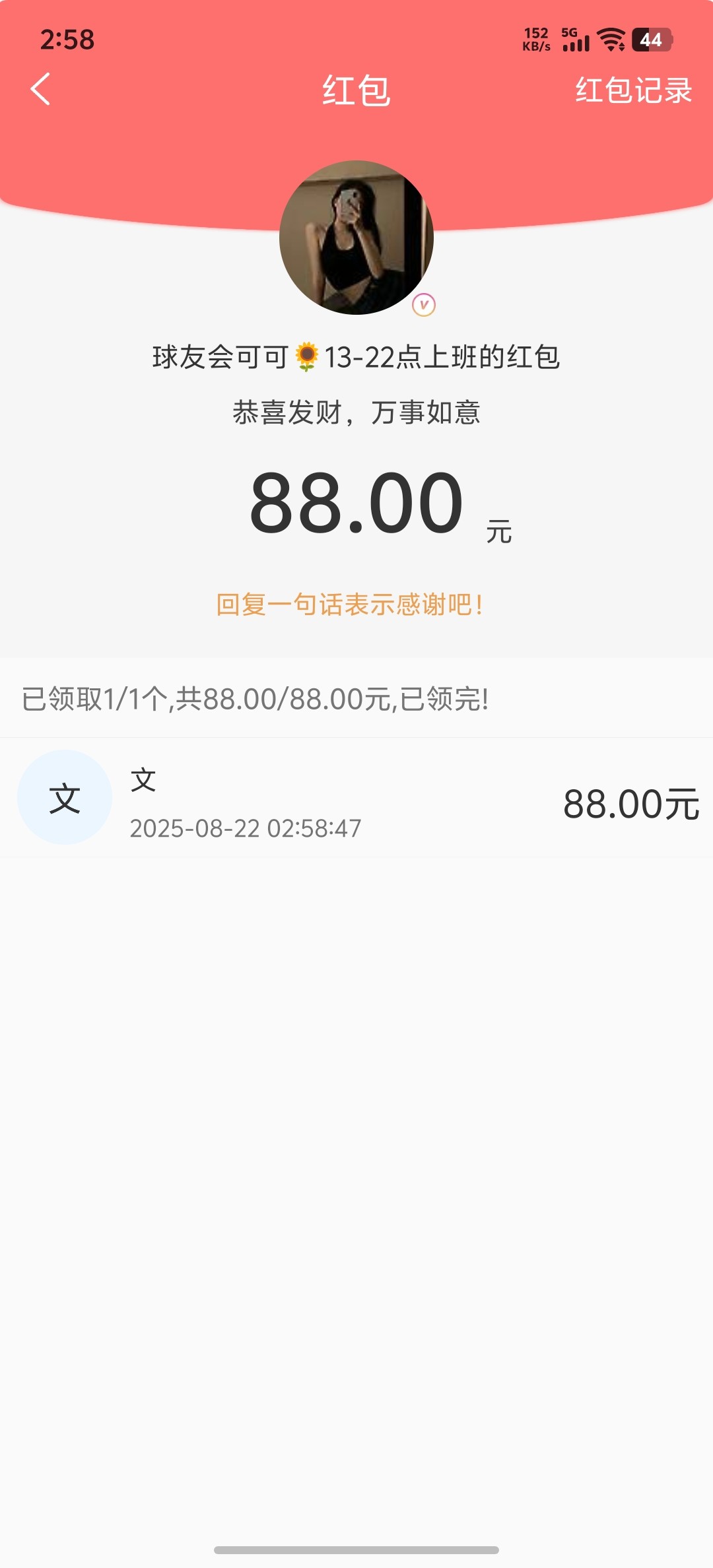Open the sender's profile avatar photo

[356, 238]
